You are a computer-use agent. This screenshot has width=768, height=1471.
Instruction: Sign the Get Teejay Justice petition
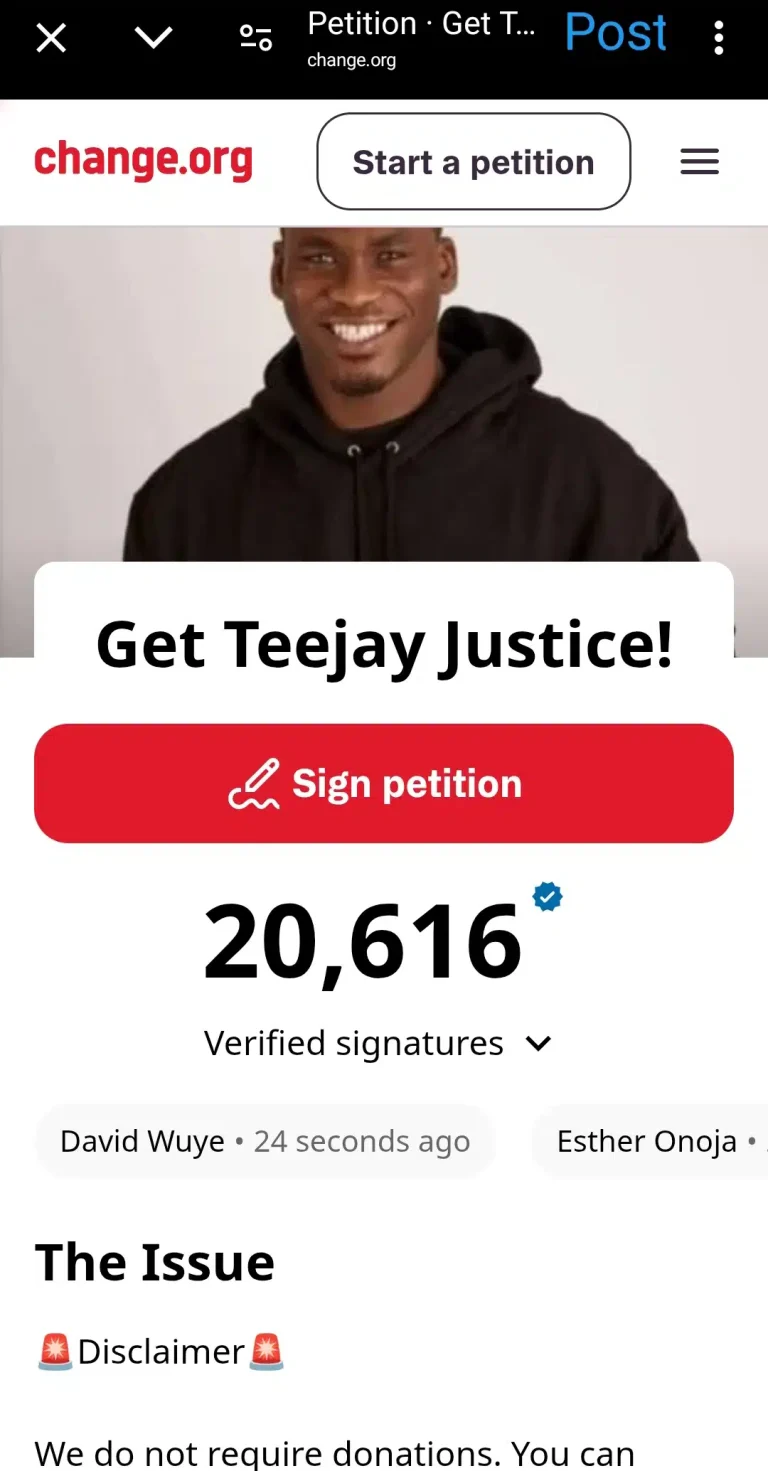click(384, 784)
